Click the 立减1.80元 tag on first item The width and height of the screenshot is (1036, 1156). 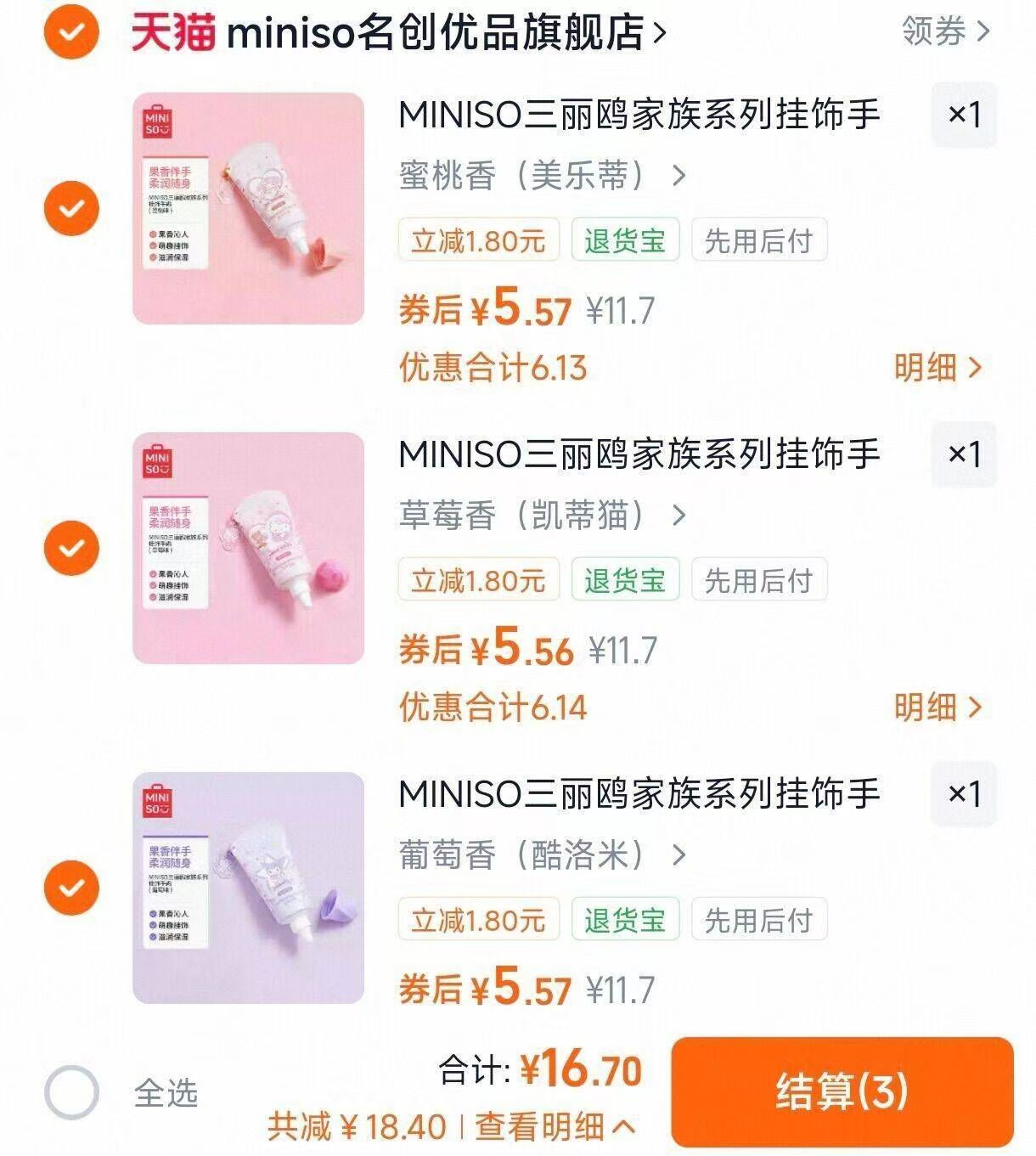pos(478,240)
